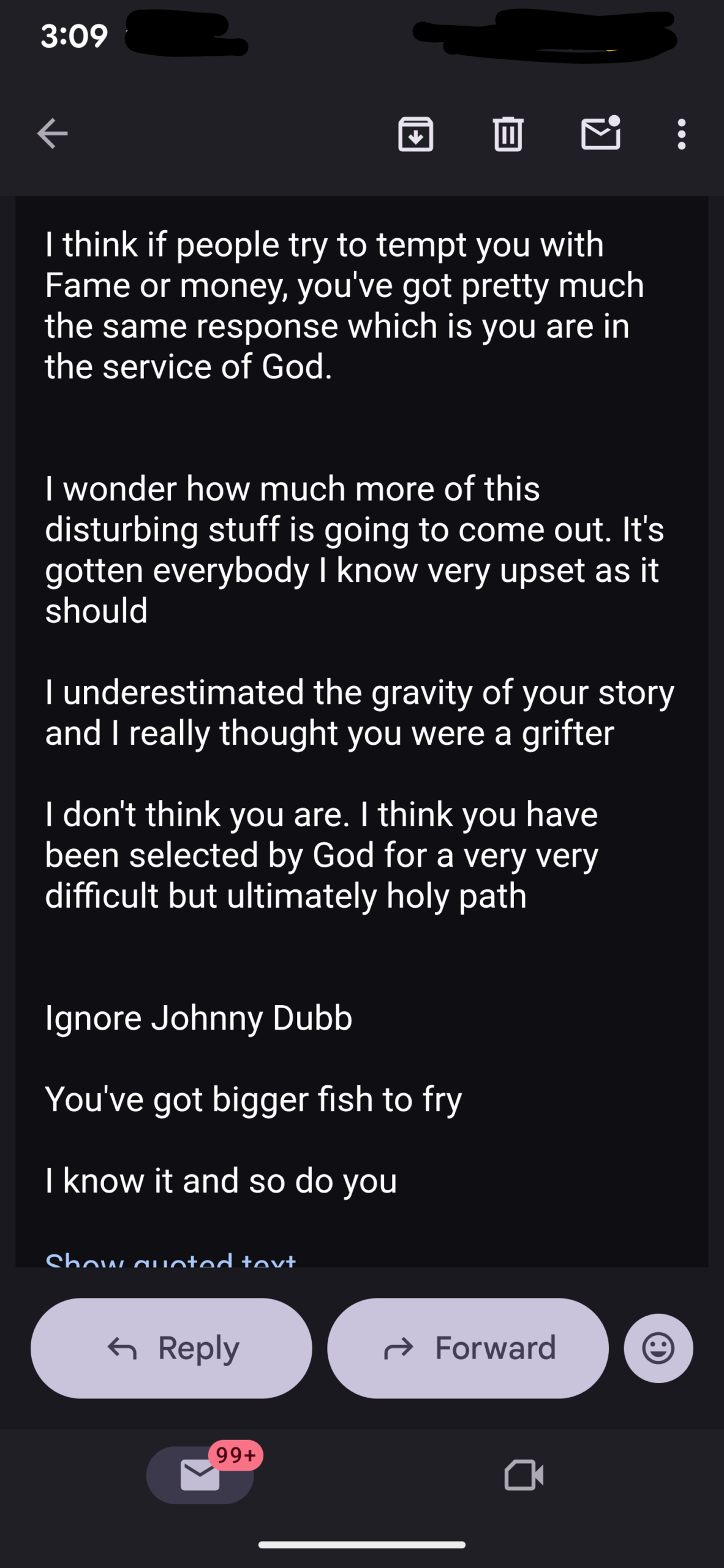This screenshot has height=1568, width=724.
Task: Open the three-dot overflow menu
Action: (681, 134)
